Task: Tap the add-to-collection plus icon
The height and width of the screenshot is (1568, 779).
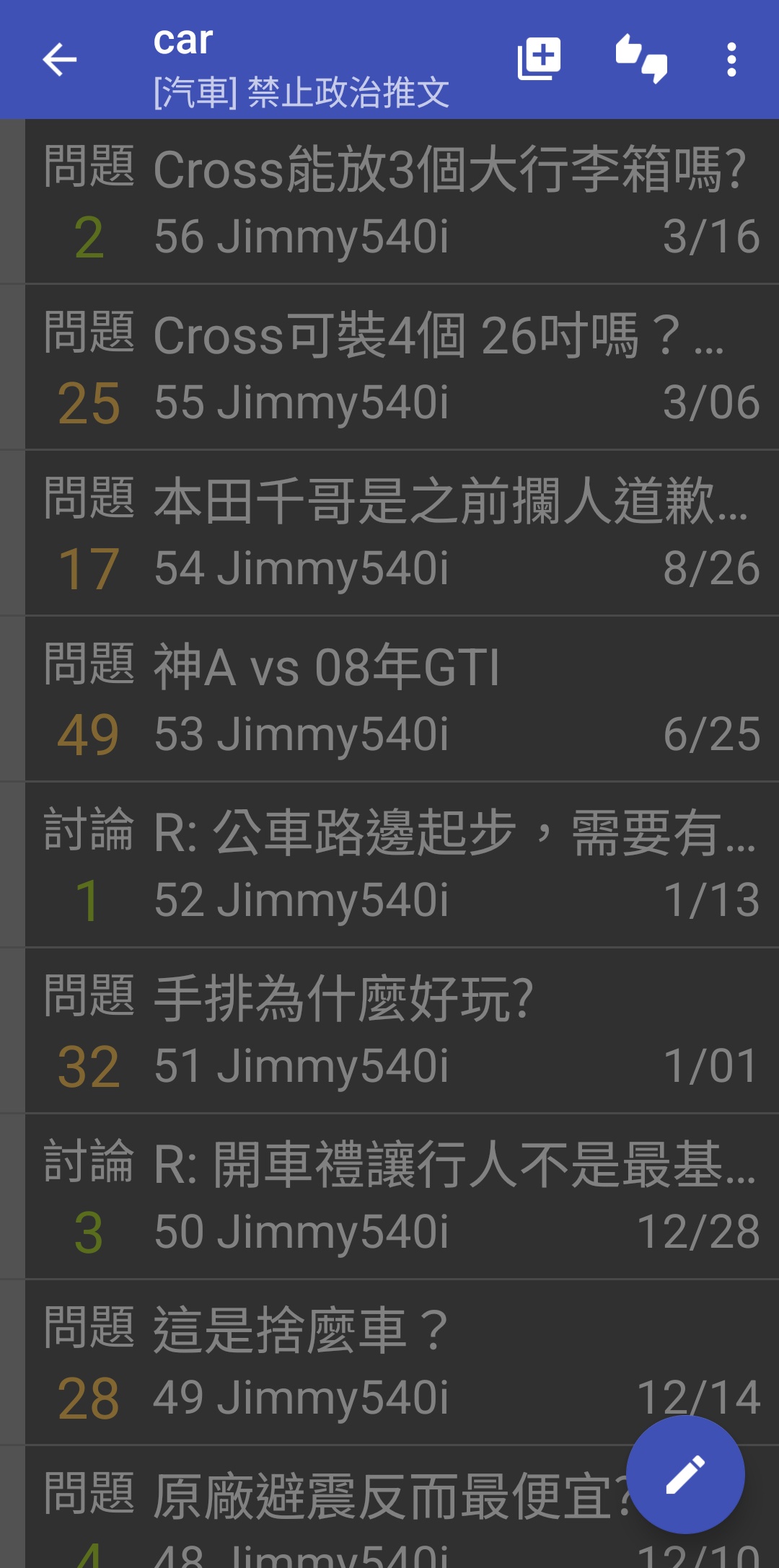Action: pyautogui.click(x=539, y=59)
